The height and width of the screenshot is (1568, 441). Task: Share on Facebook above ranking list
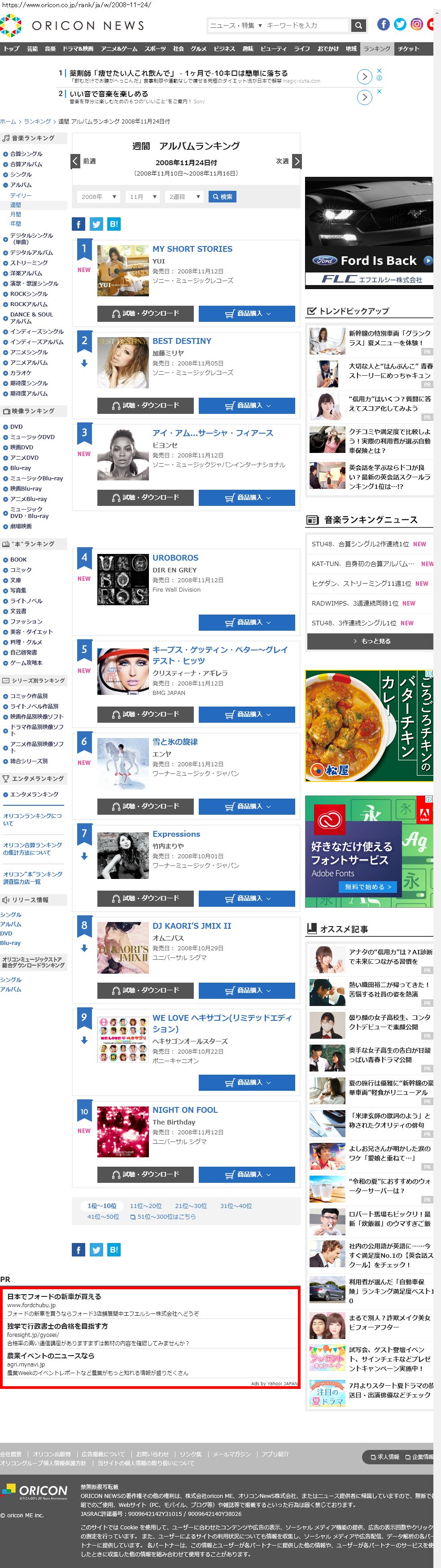tap(79, 224)
